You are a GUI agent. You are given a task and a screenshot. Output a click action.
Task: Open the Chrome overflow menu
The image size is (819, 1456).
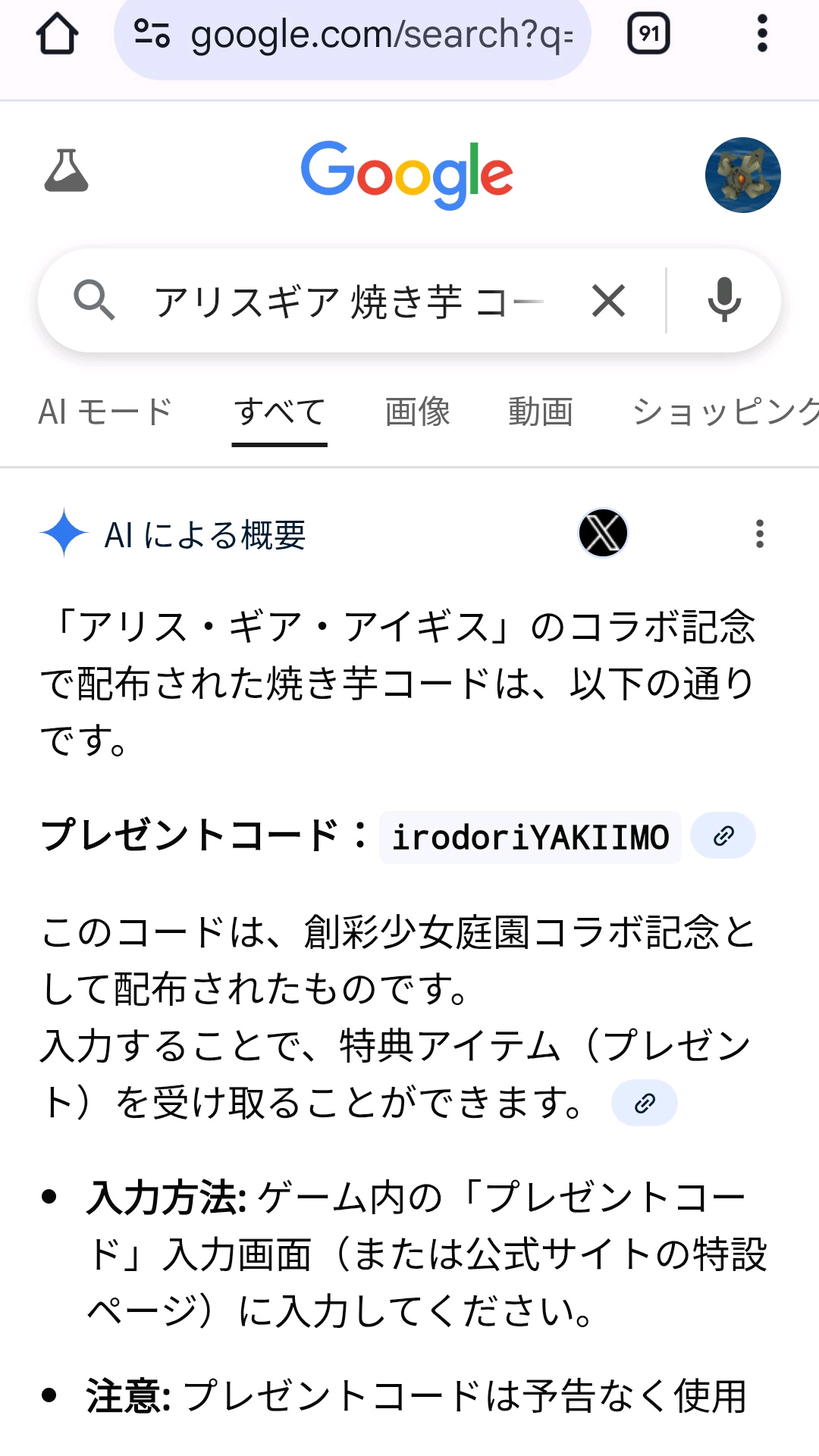761,34
